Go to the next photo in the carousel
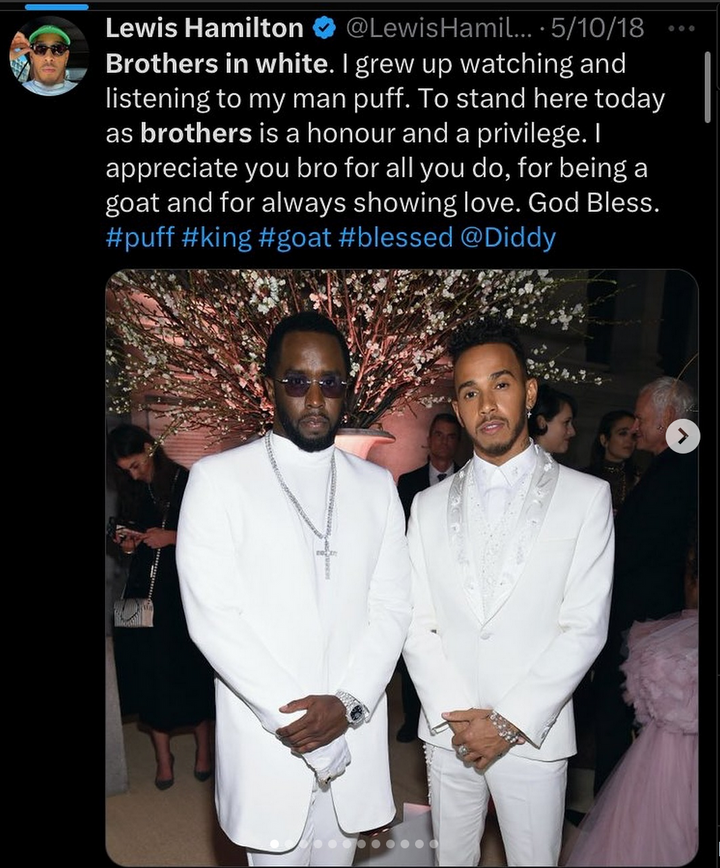 (682, 435)
